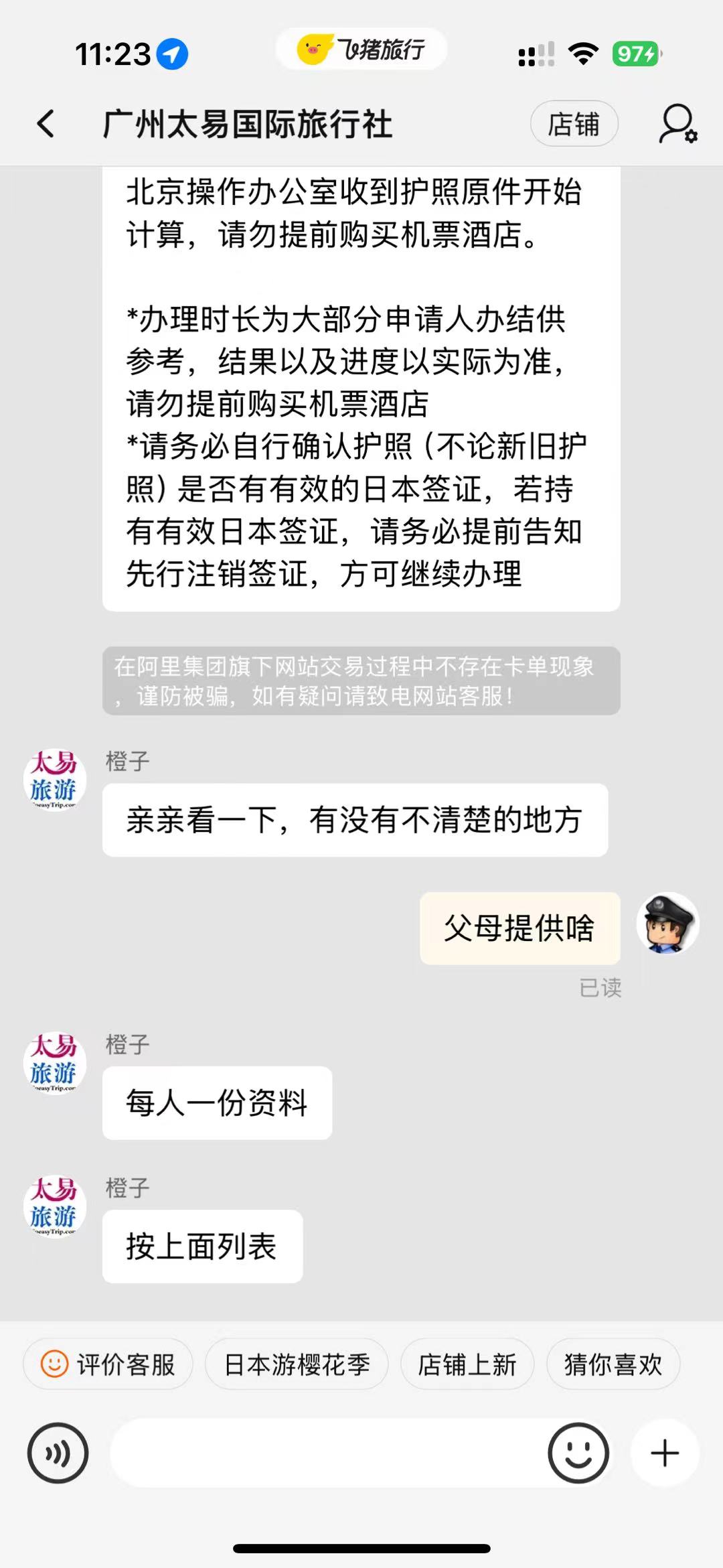Viewport: 723px width, 1568px height.
Task: Open the 店铺 store page
Action: tap(574, 124)
